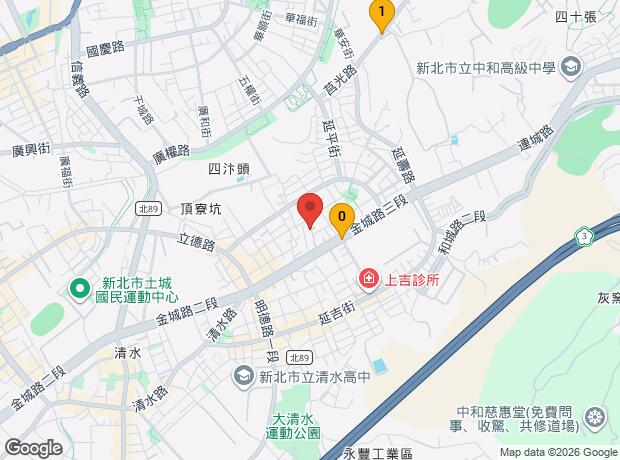Screen dimensions: 620x460
Task: Open 新北市立清水高中 school marker
Action: click(x=242, y=377)
